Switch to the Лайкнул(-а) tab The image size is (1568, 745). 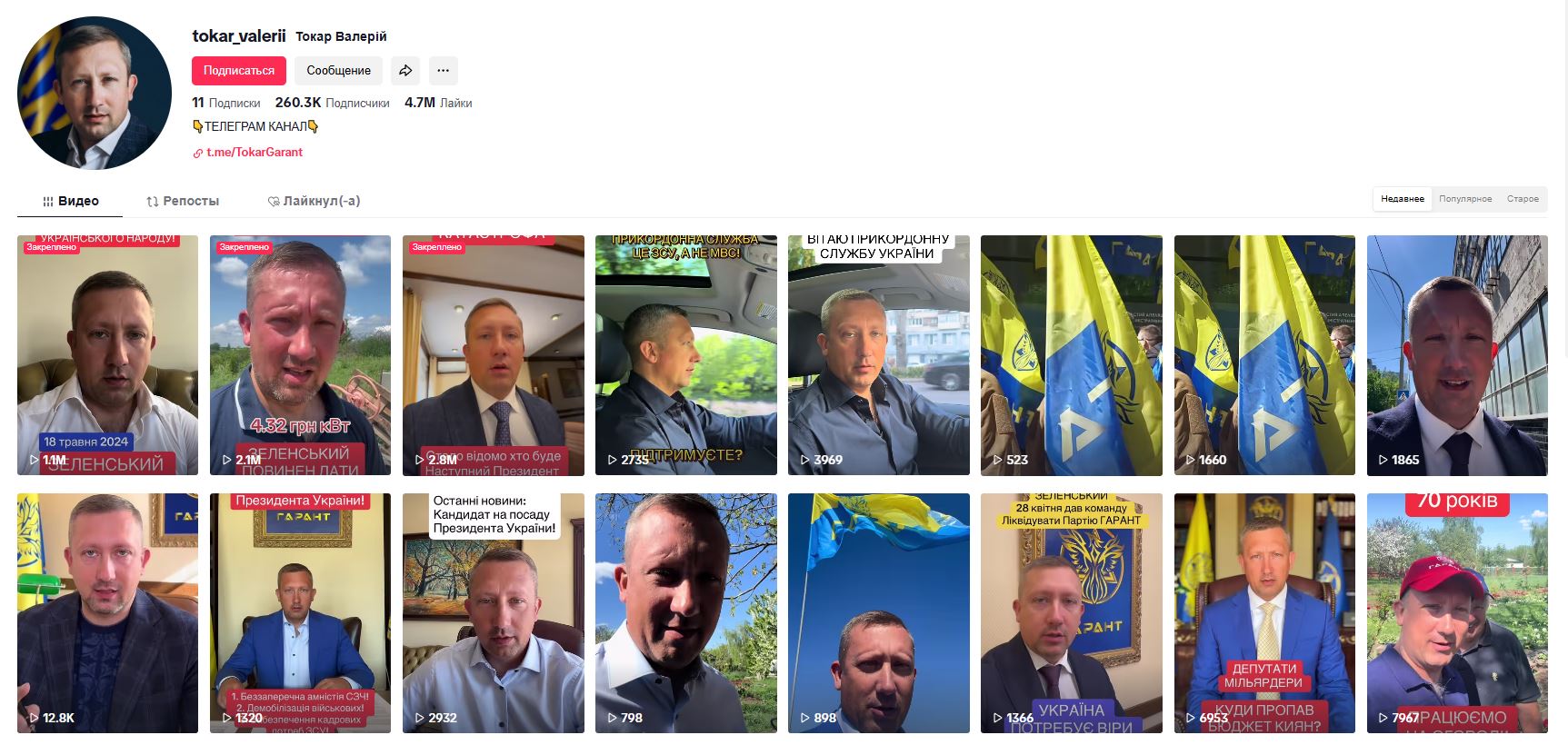click(x=314, y=201)
